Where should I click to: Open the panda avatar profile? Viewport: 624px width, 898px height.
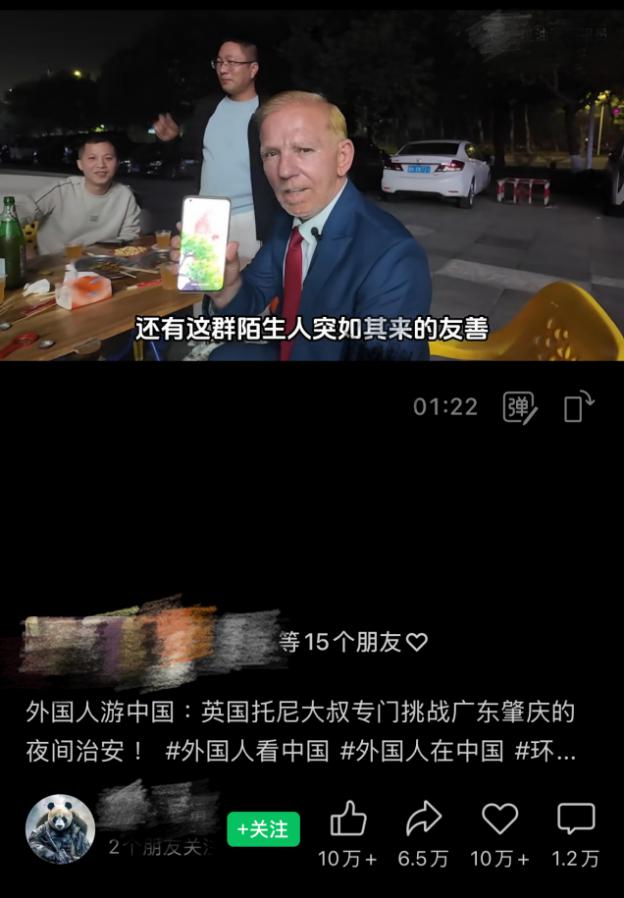point(60,829)
